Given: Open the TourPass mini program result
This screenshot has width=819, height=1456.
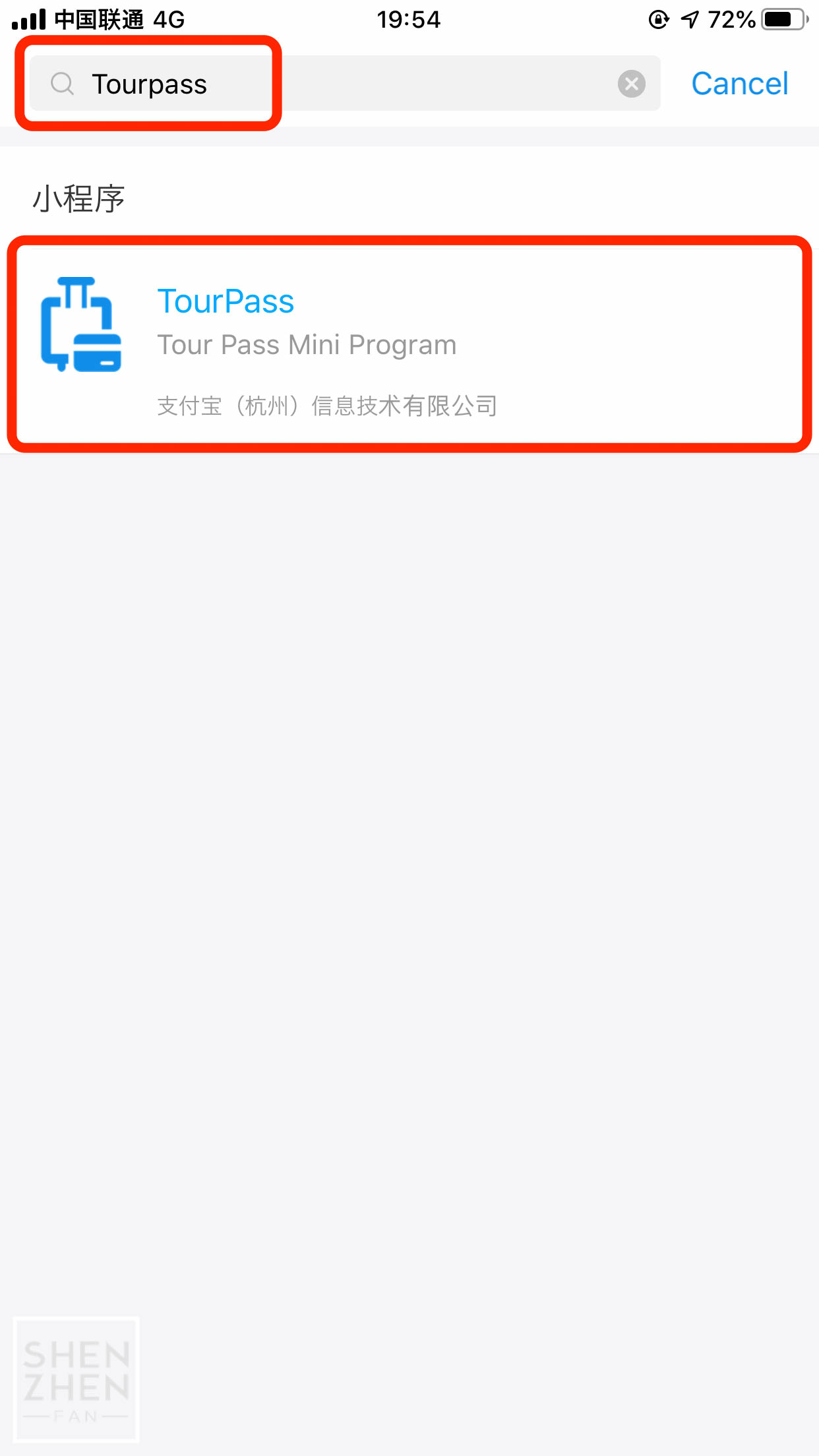Looking at the screenshot, I should (x=409, y=344).
